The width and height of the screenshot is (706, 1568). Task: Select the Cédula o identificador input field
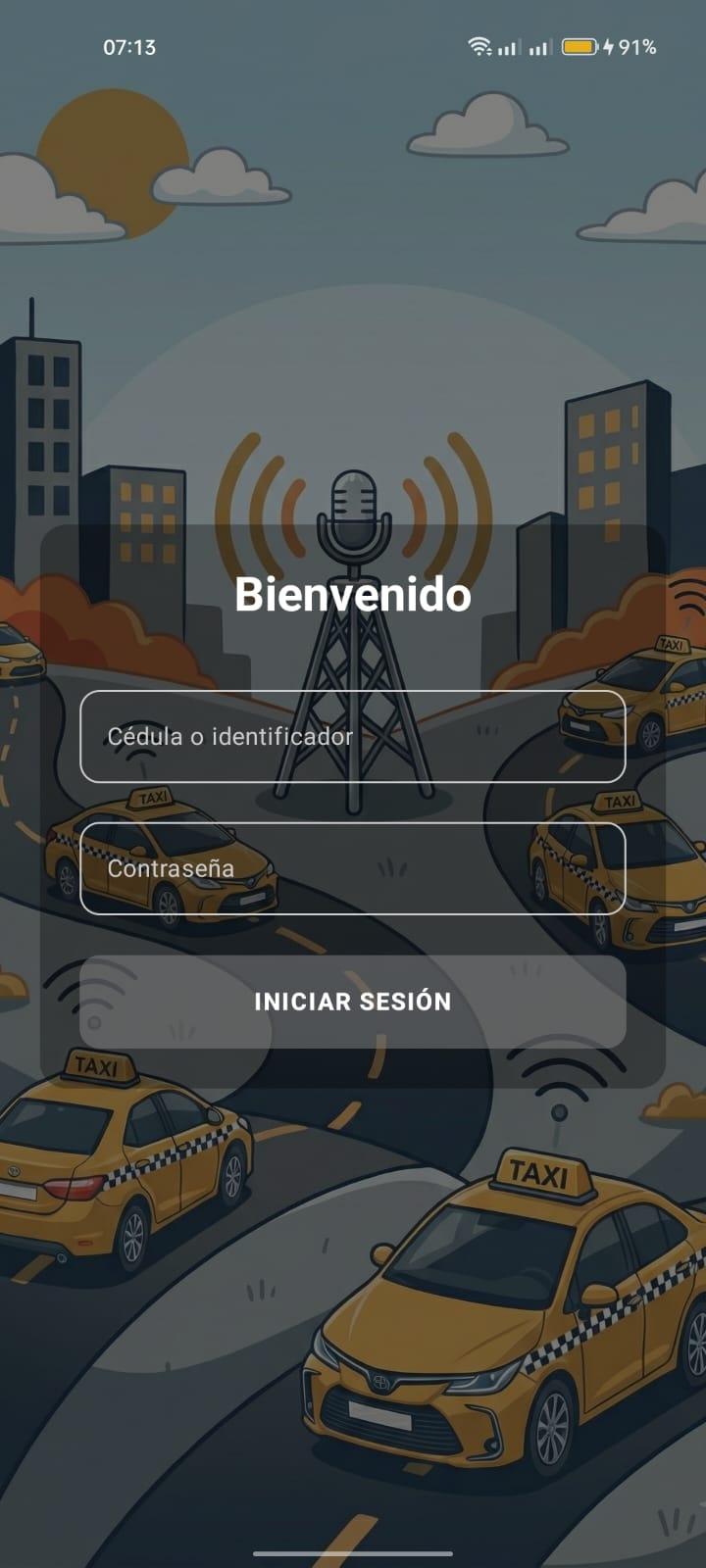click(351, 736)
